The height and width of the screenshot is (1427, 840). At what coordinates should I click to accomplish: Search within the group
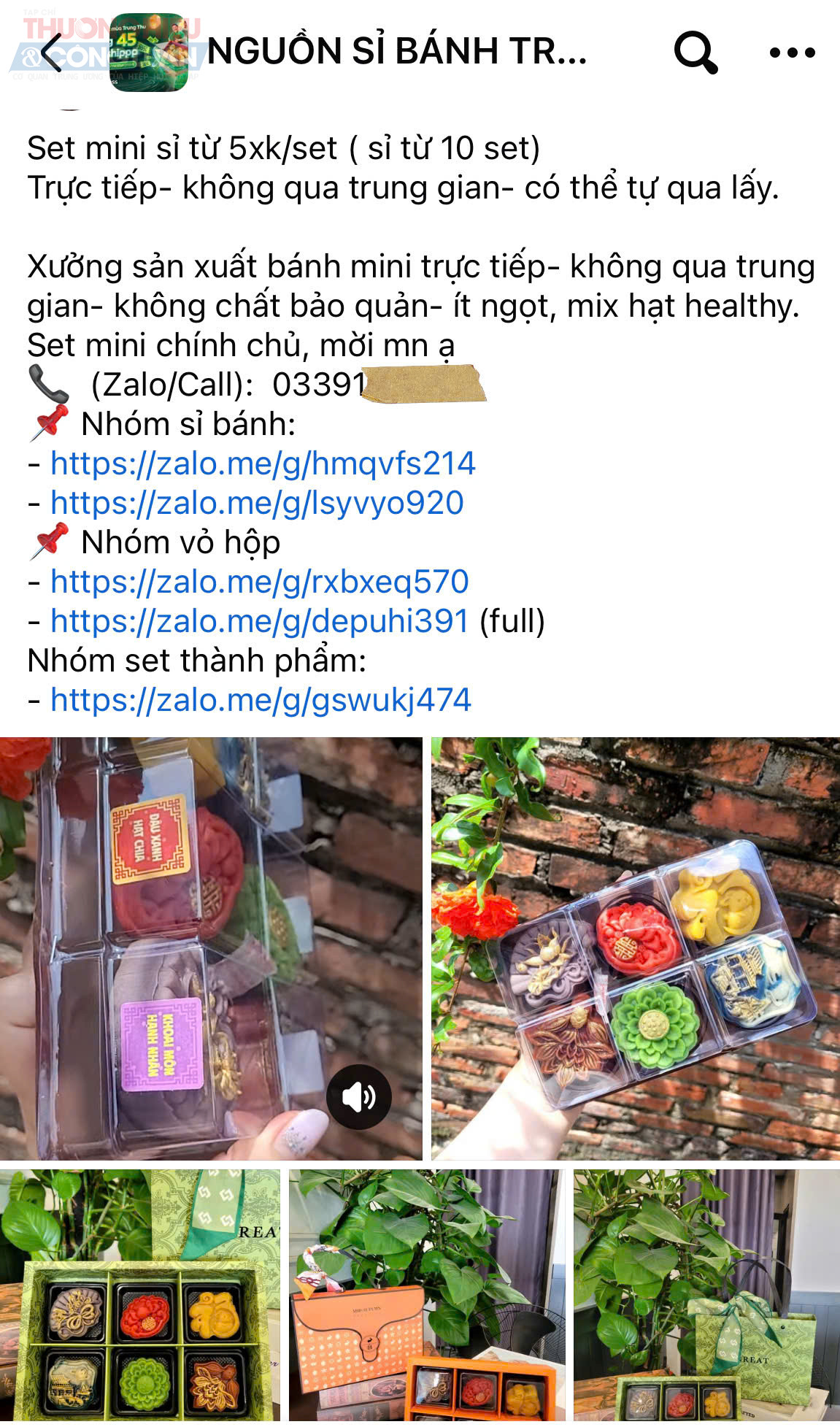point(695,53)
